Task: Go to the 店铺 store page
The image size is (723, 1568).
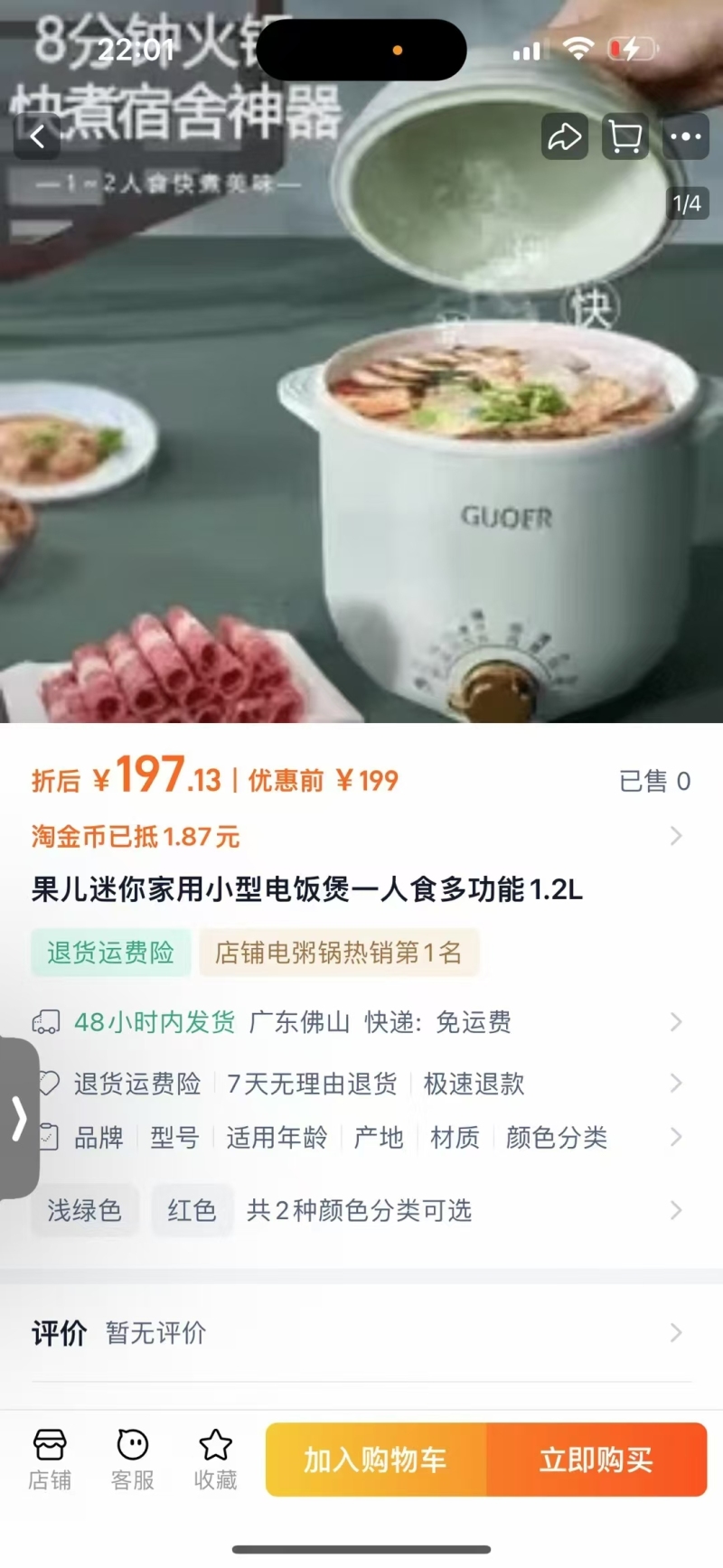Action: (x=50, y=1459)
